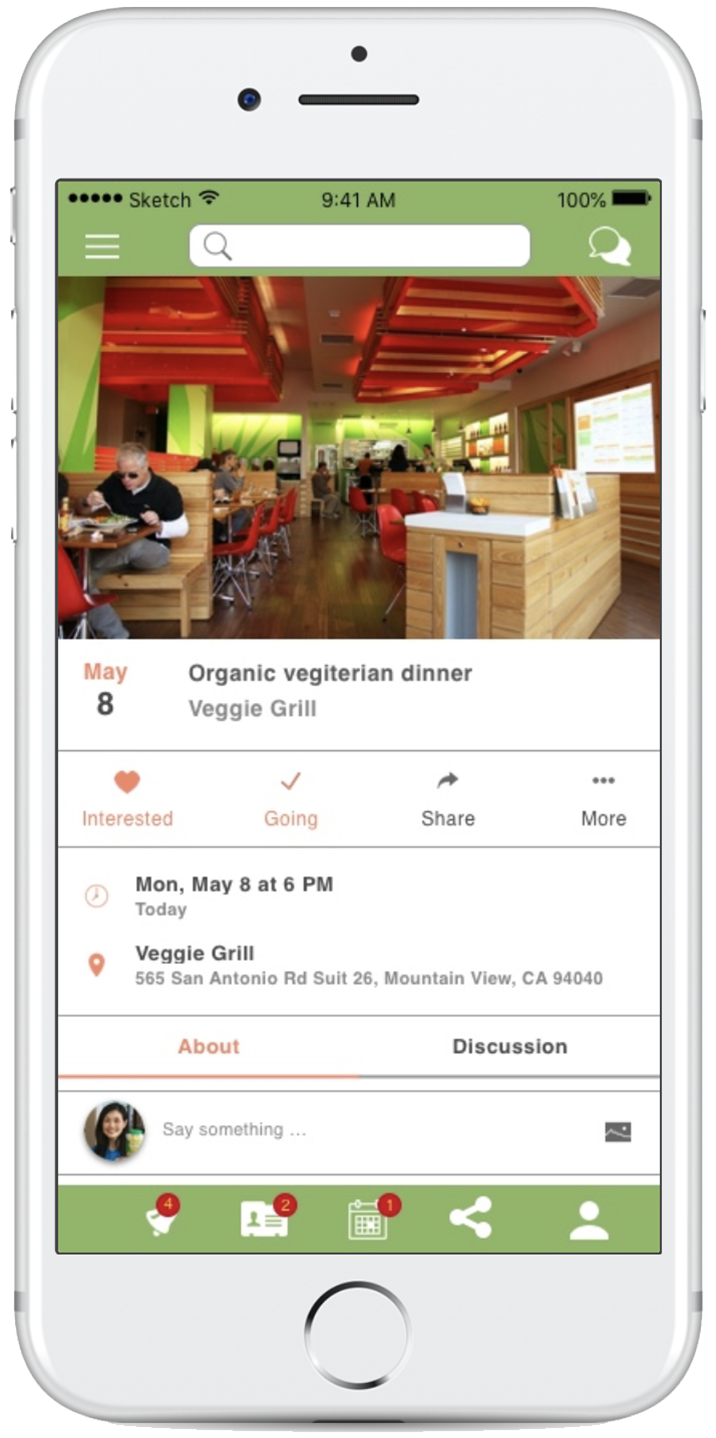Screen dimensions: 716x1438
Task: Share this event
Action: click(x=447, y=800)
